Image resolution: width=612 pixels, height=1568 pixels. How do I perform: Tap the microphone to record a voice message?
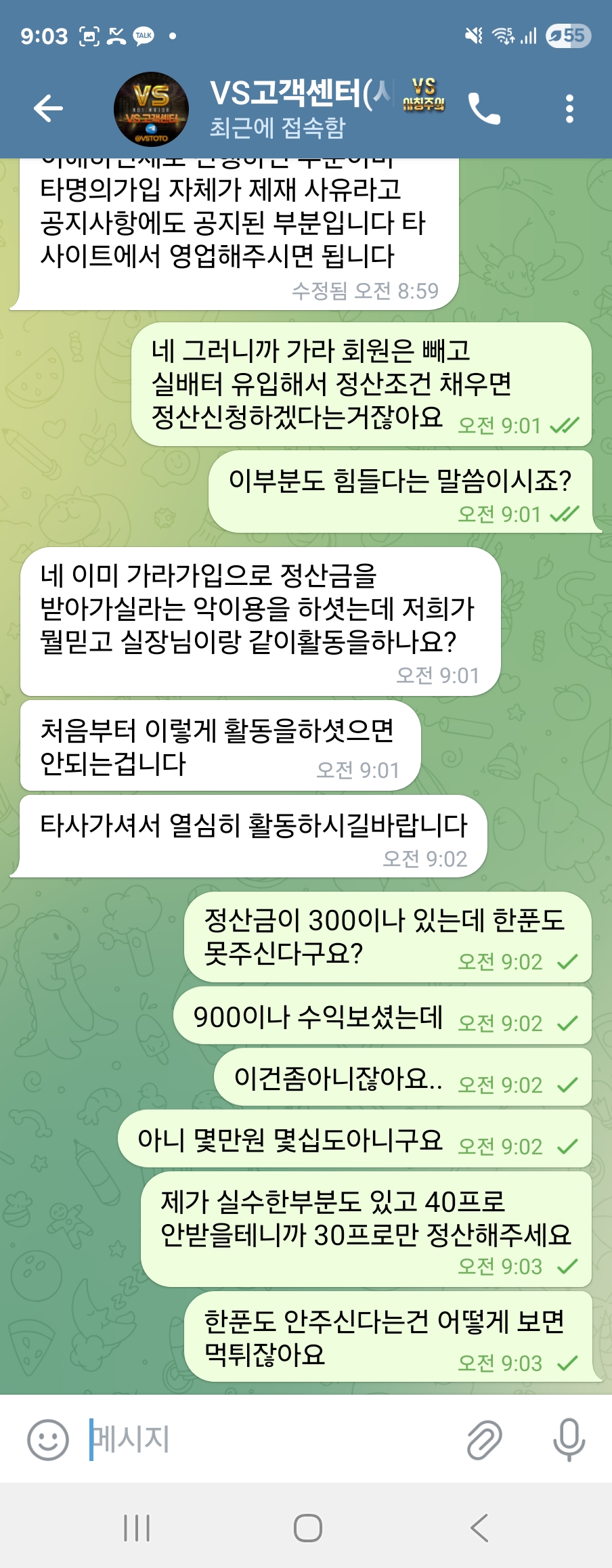pyautogui.click(x=569, y=1439)
